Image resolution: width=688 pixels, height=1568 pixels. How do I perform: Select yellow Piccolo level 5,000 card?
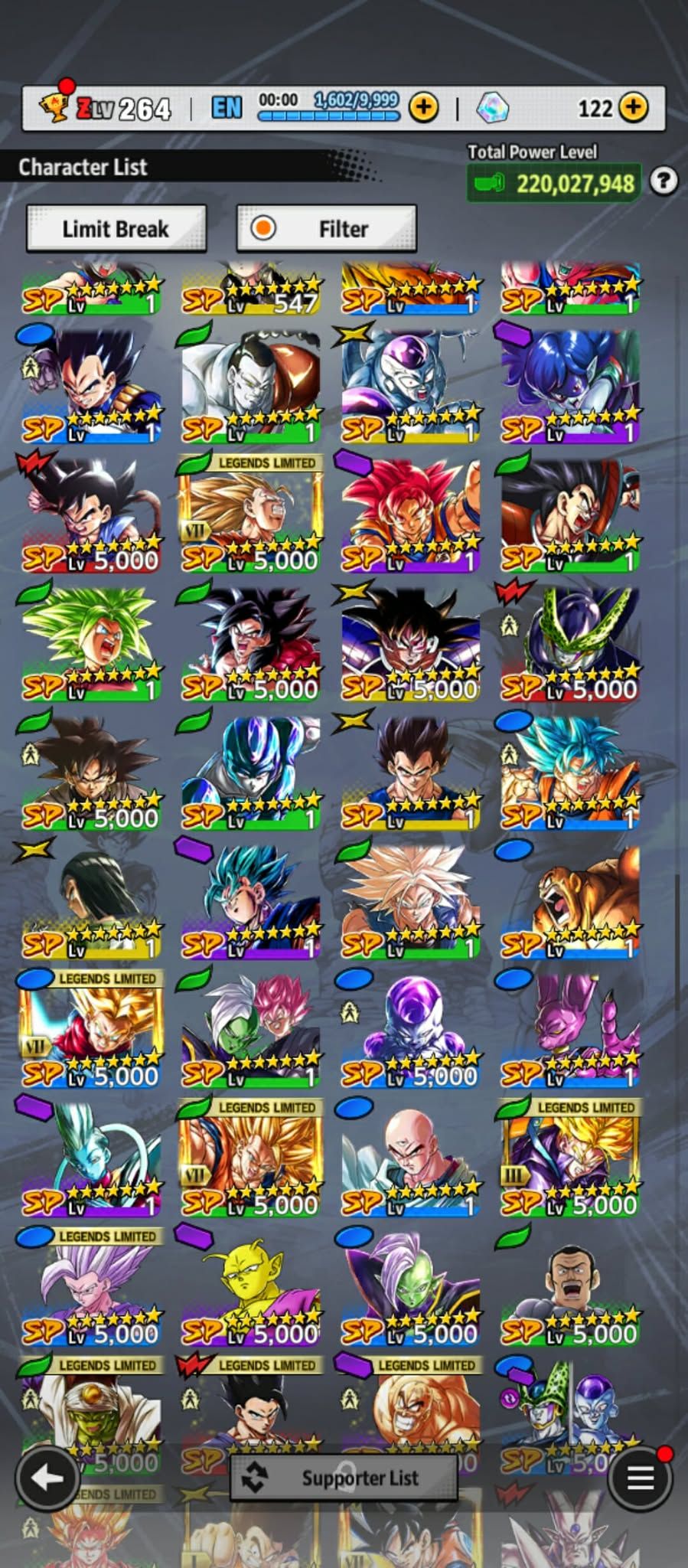[x=251, y=1288]
